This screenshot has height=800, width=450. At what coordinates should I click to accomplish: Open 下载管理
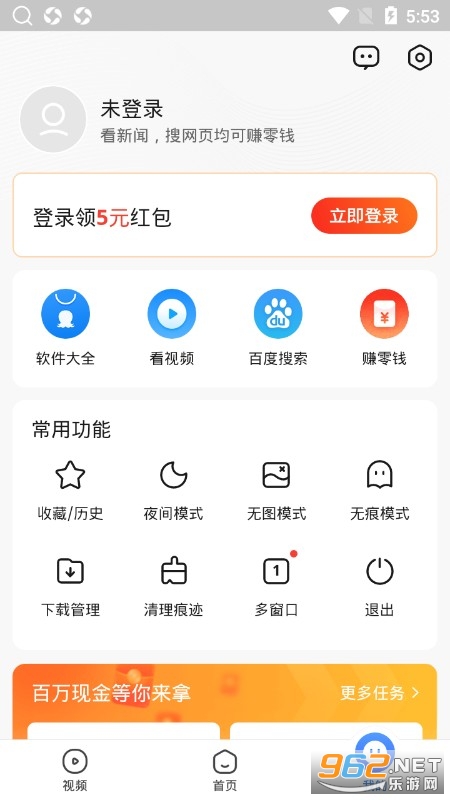click(x=70, y=587)
